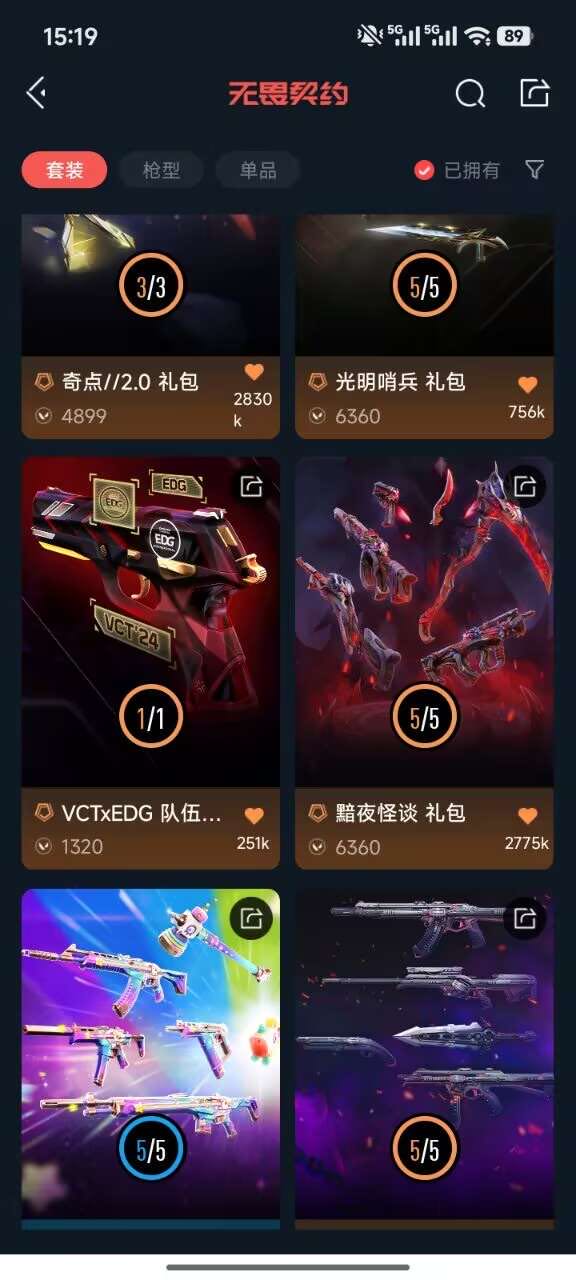Select the 套装 tab
576x1280 pixels.
click(x=64, y=170)
